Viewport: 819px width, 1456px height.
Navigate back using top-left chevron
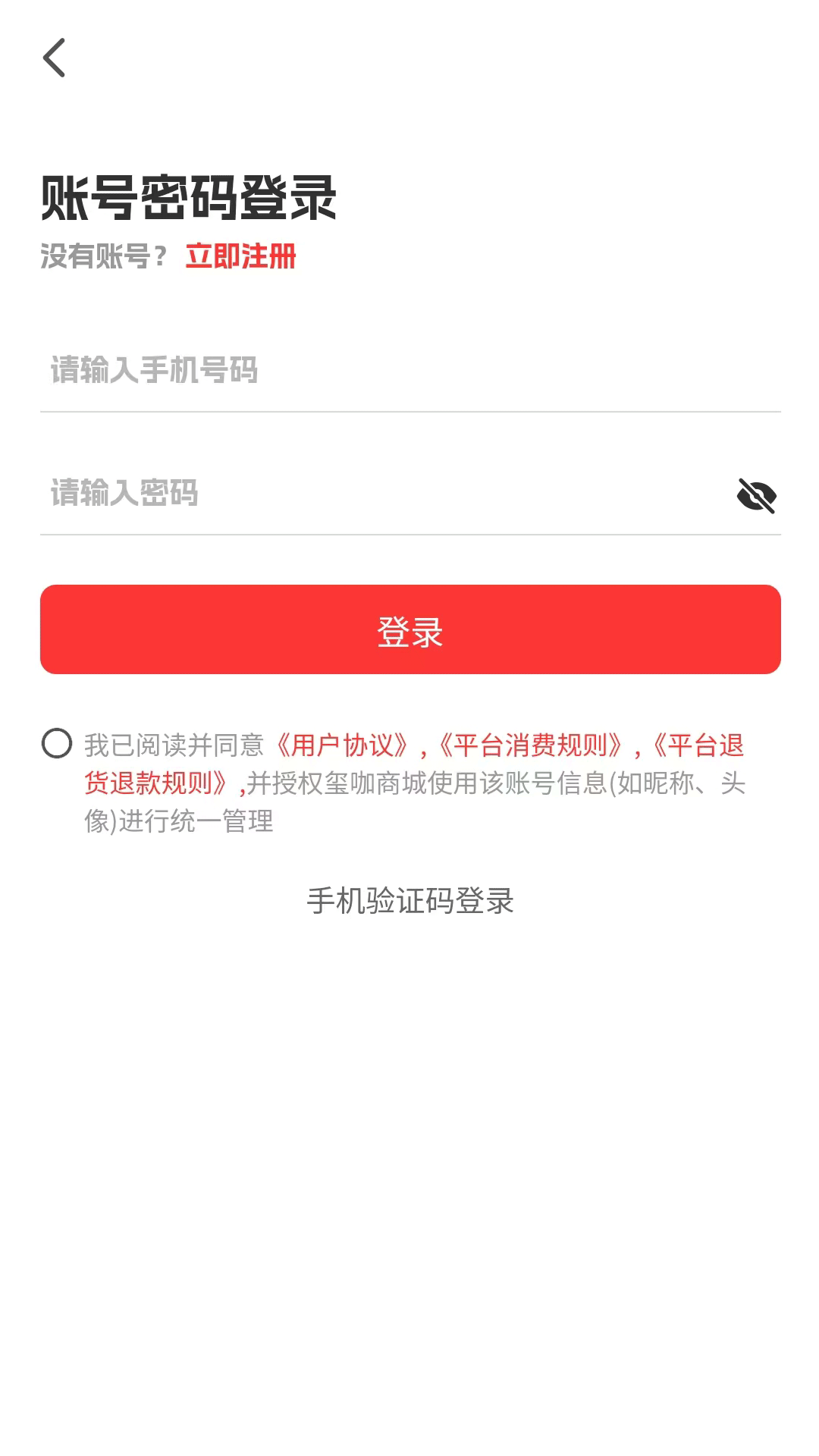[54, 58]
